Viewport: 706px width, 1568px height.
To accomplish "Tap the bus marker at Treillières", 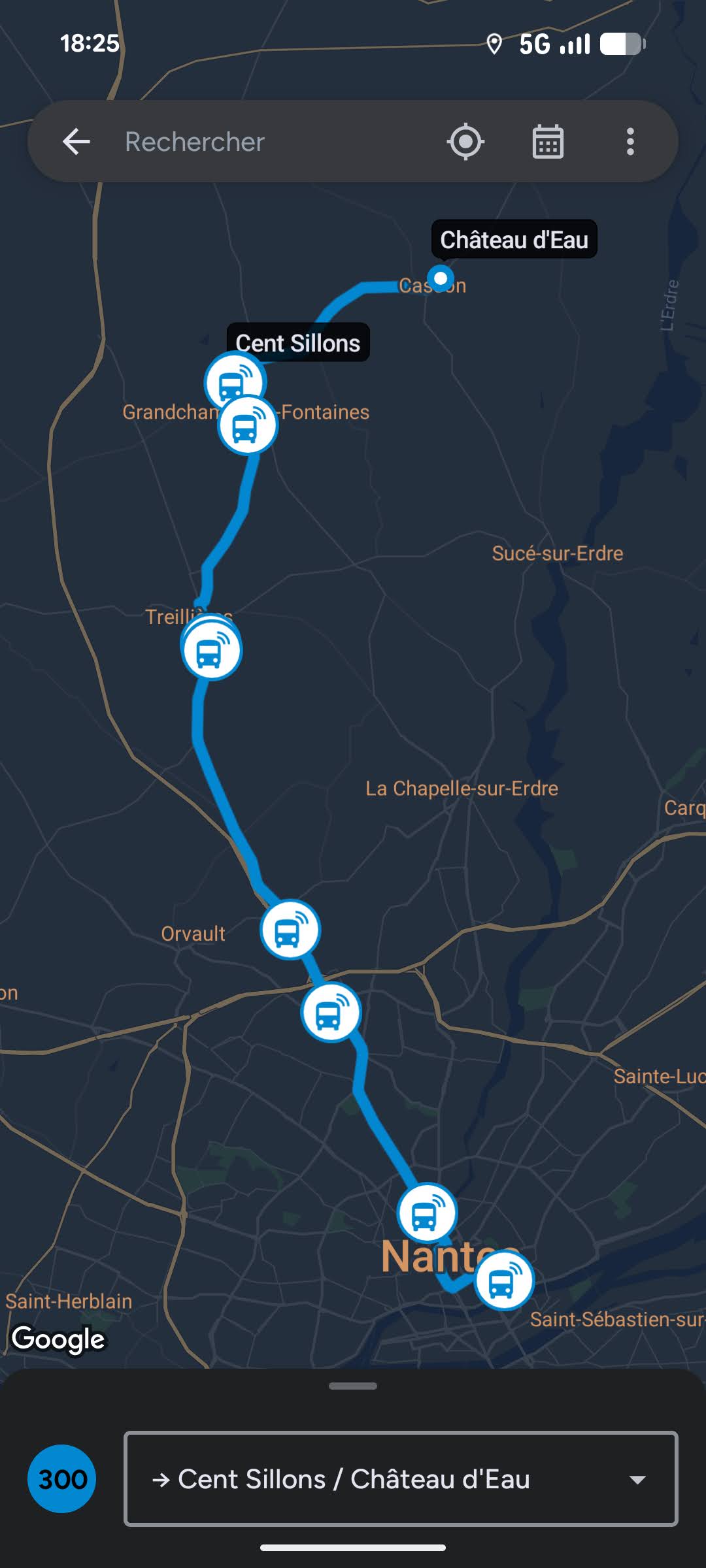I will (x=211, y=649).
